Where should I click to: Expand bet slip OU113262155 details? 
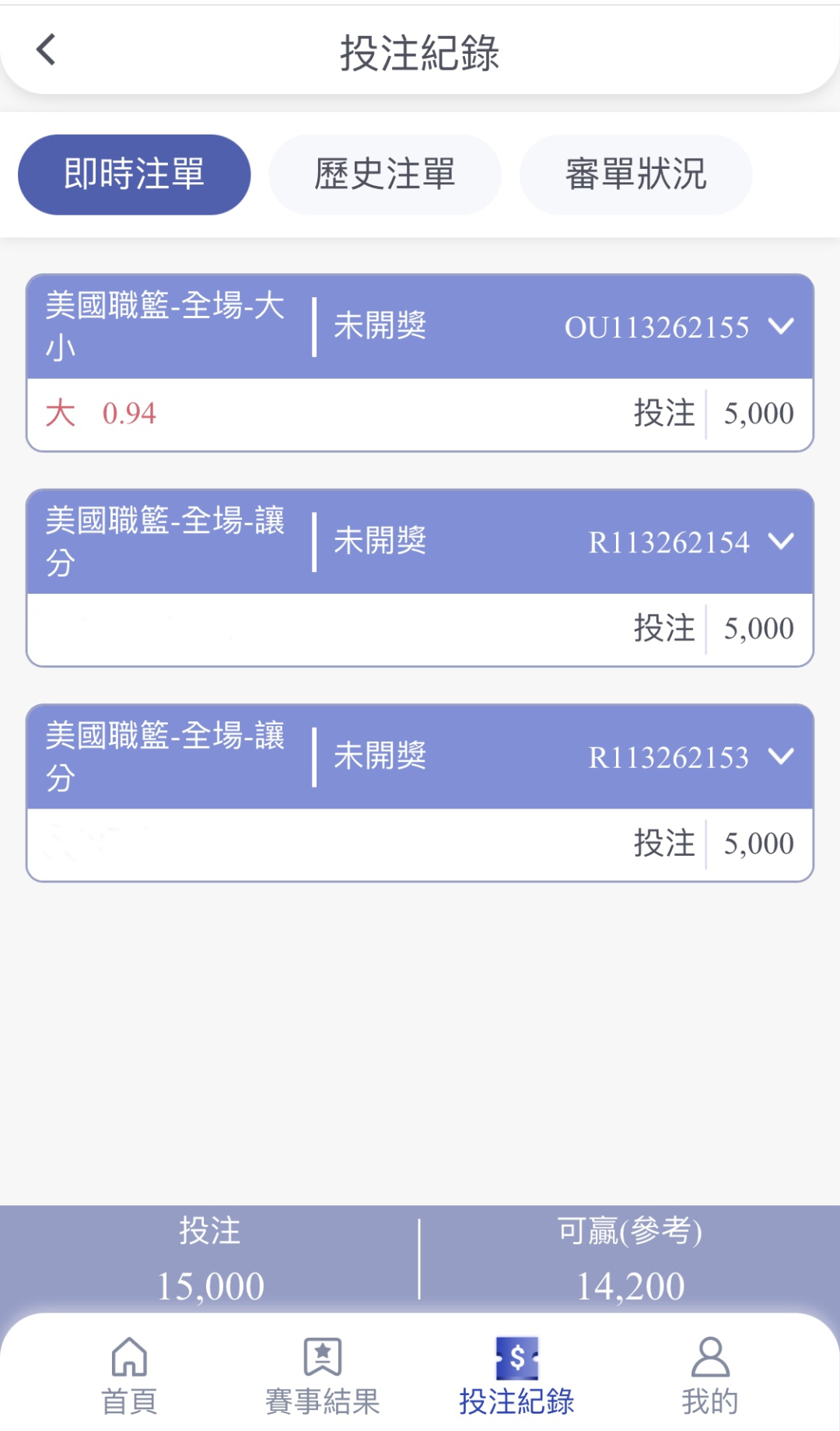point(781,326)
